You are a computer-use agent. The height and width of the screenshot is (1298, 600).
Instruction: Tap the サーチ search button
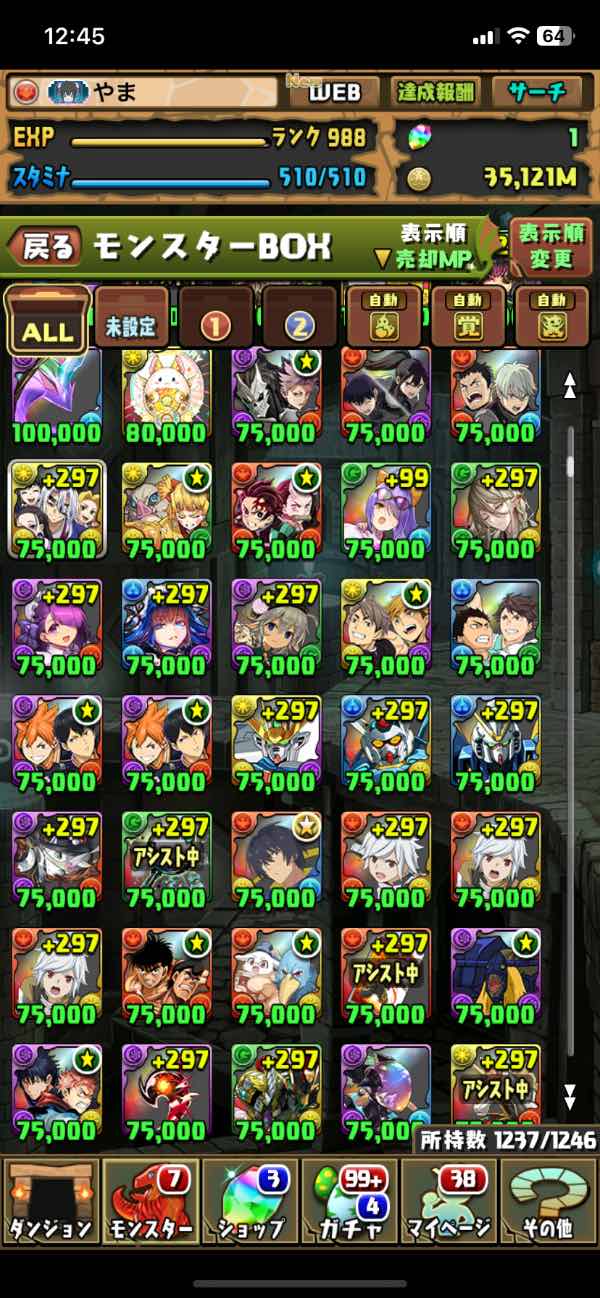(537, 93)
